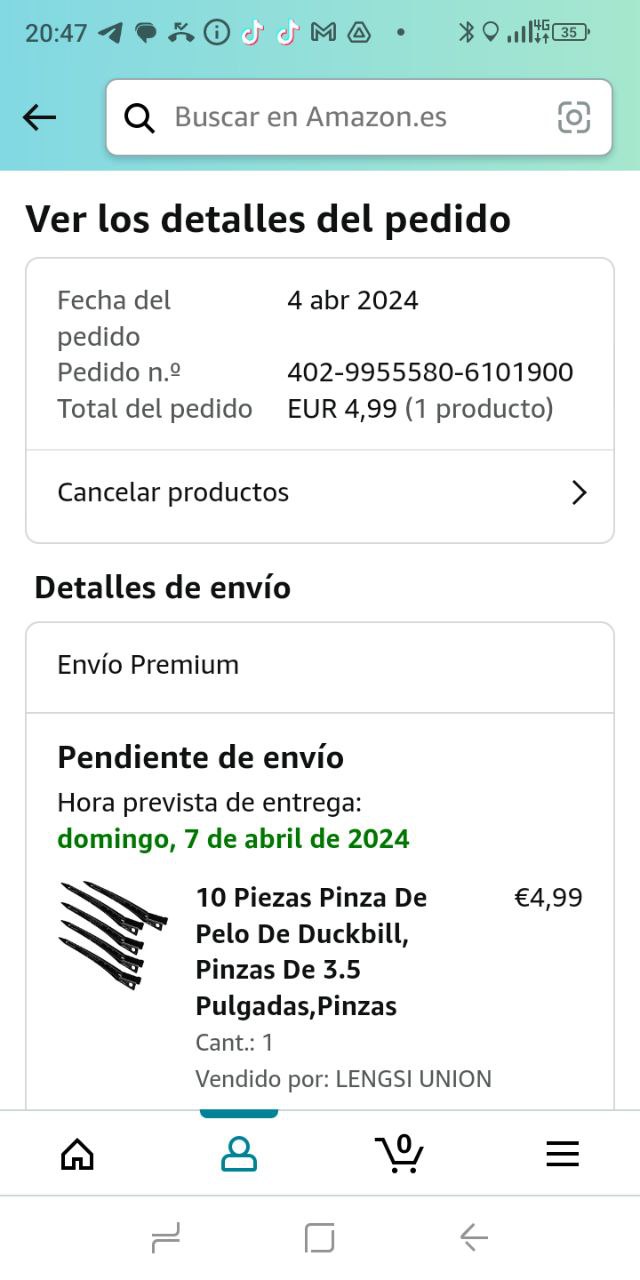This screenshot has width=640, height=1280.
Task: Open the duckbill hair clips product image
Action: tap(113, 933)
